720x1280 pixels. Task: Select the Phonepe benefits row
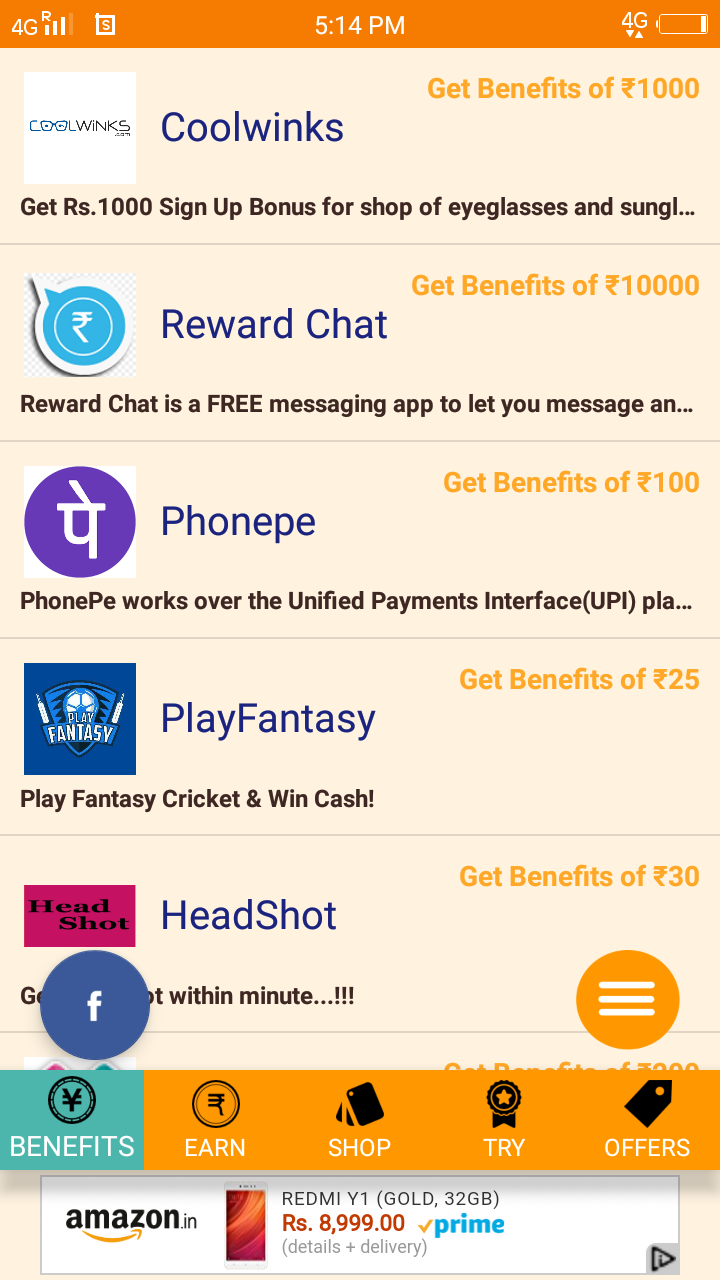coord(360,540)
